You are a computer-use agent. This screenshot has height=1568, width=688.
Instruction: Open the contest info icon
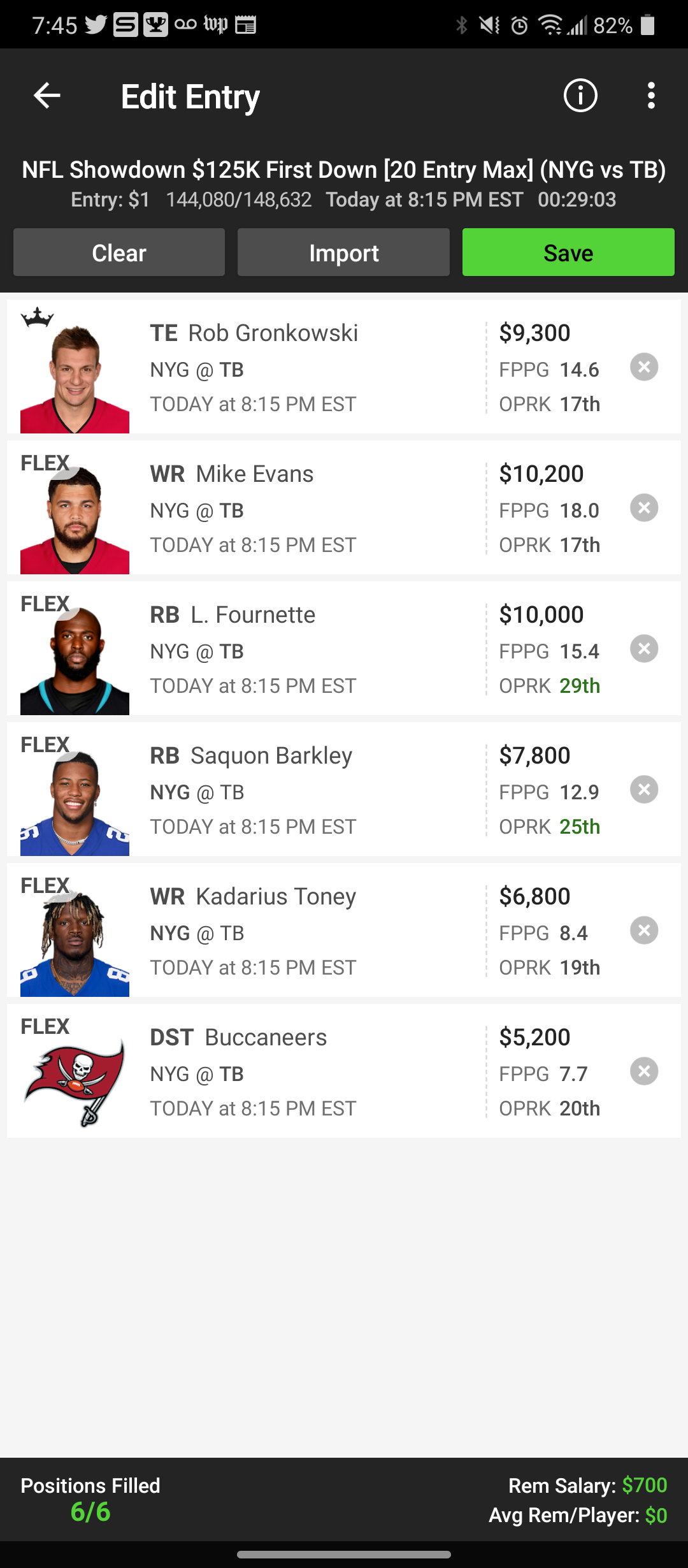pyautogui.click(x=580, y=96)
